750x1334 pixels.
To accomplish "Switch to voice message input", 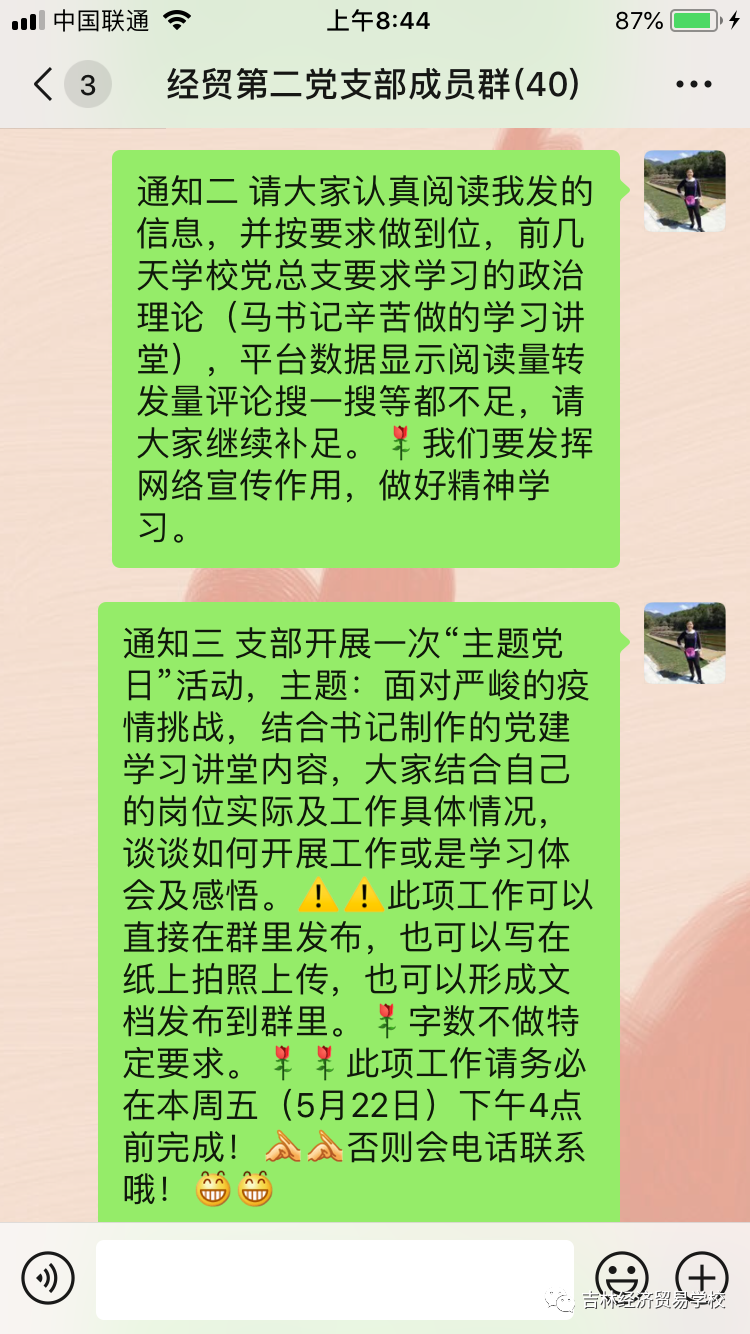I will click(x=48, y=1278).
